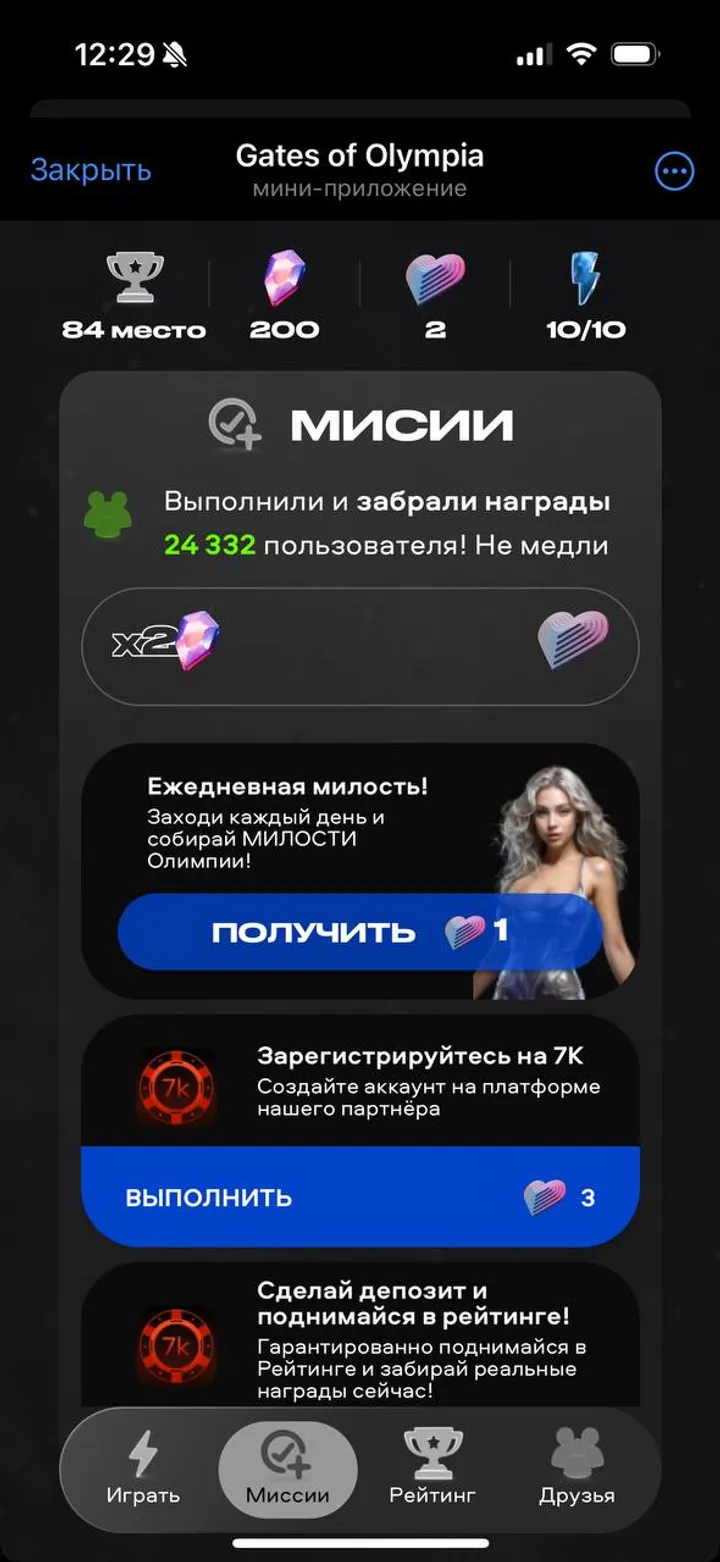720x1562 pixels.
Task: Go to the Рейтинг tab
Action: (432, 1468)
